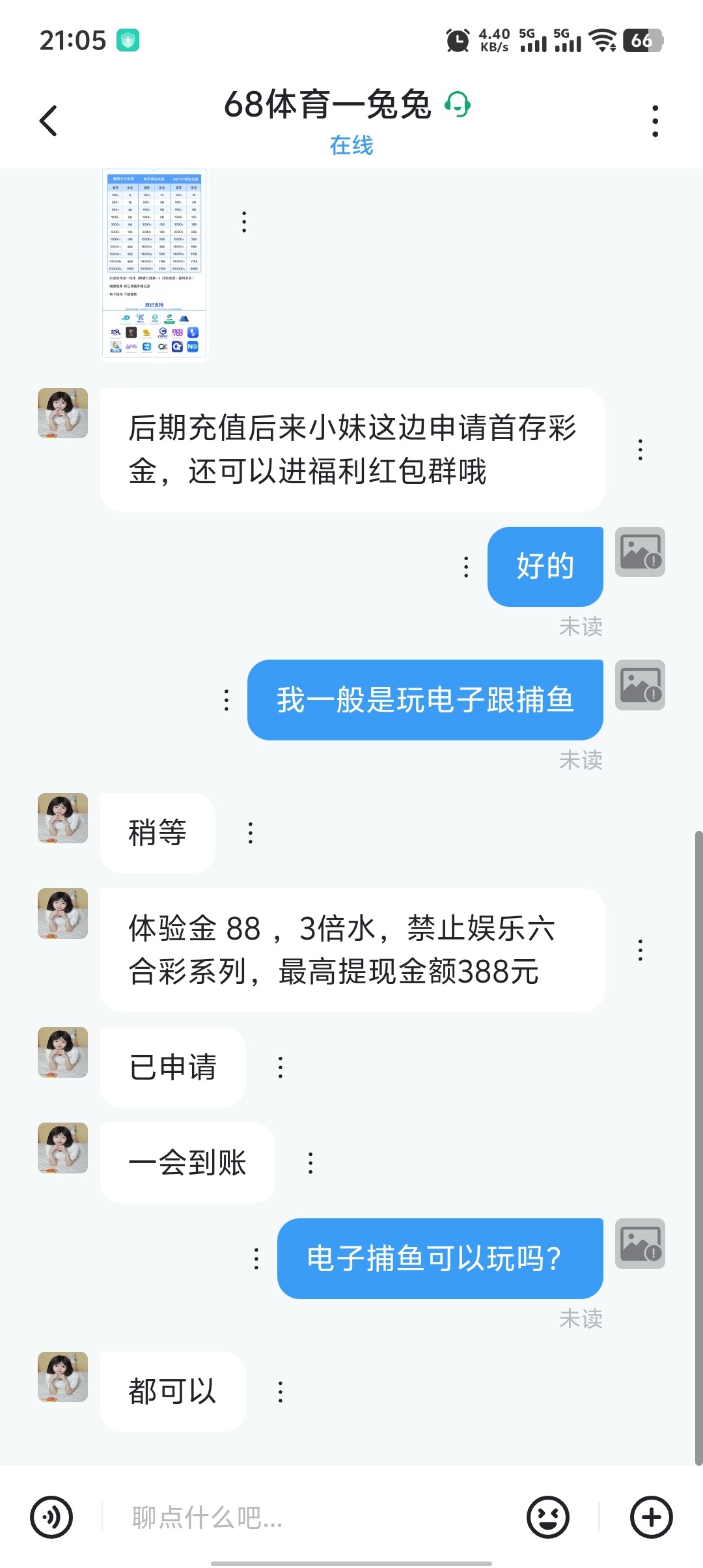Open options beside the 已申请 message

281,1067
